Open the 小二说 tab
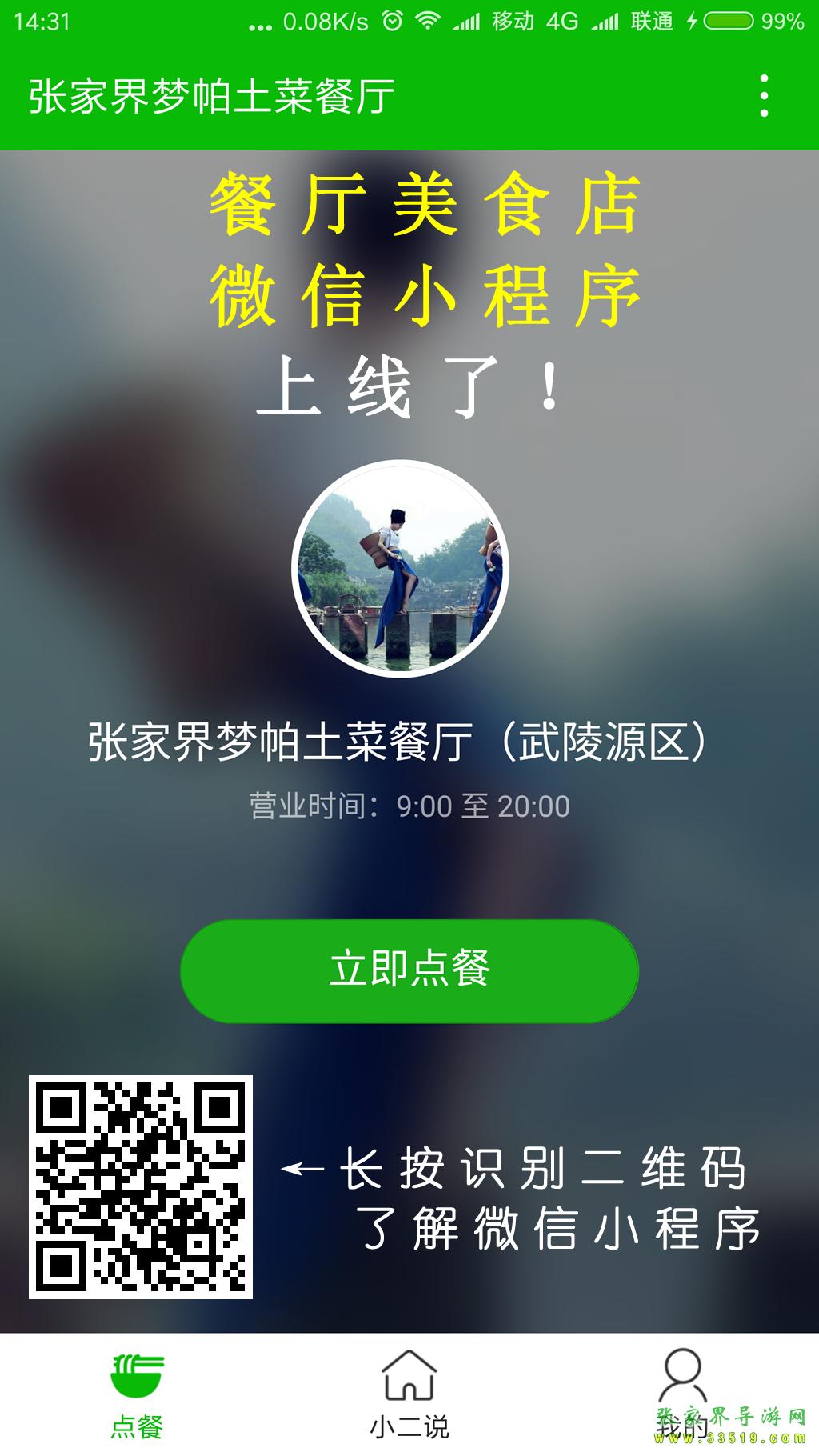819x1456 pixels. [x=409, y=1395]
